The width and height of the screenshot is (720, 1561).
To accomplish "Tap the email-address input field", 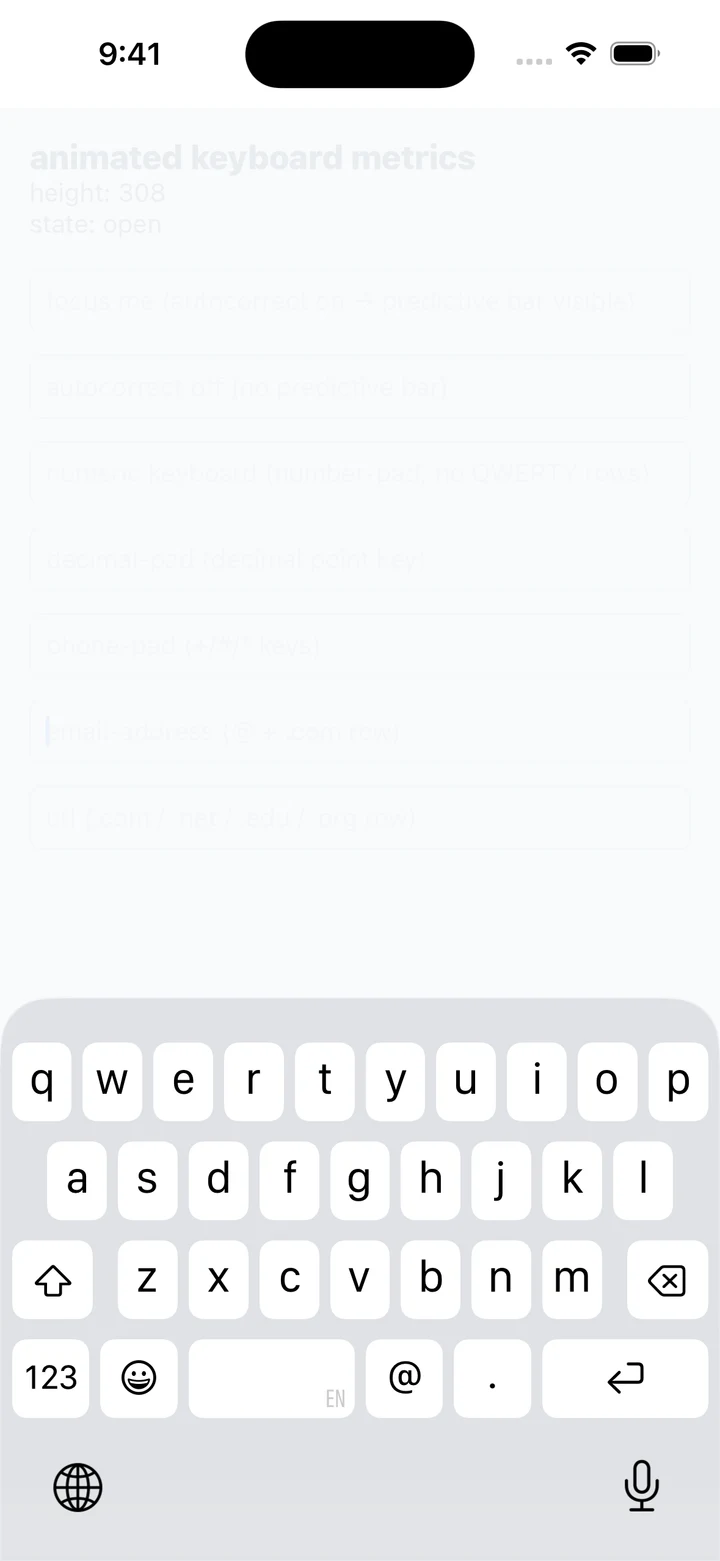I will tap(360, 731).
